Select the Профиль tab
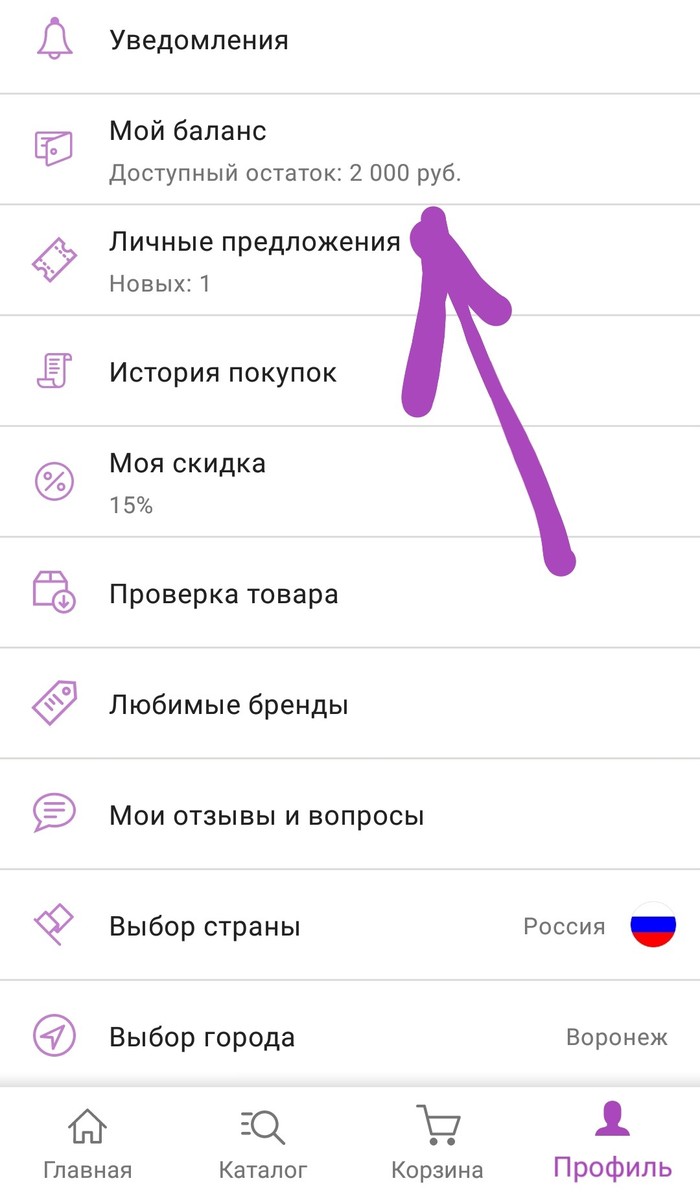 click(x=612, y=1142)
